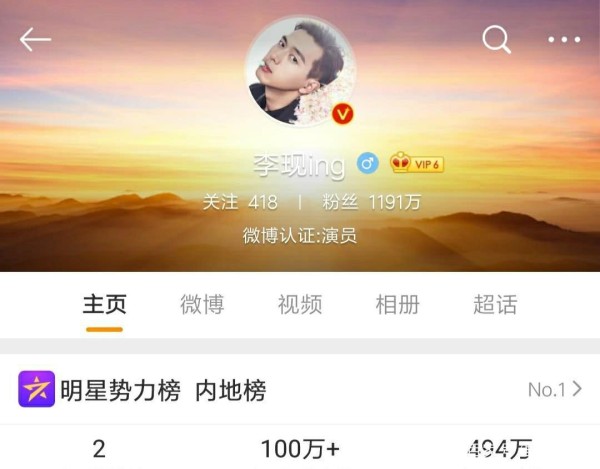This screenshot has width=600, height=469.
Task: Go back using the back arrow
Action: pyautogui.click(x=35, y=40)
